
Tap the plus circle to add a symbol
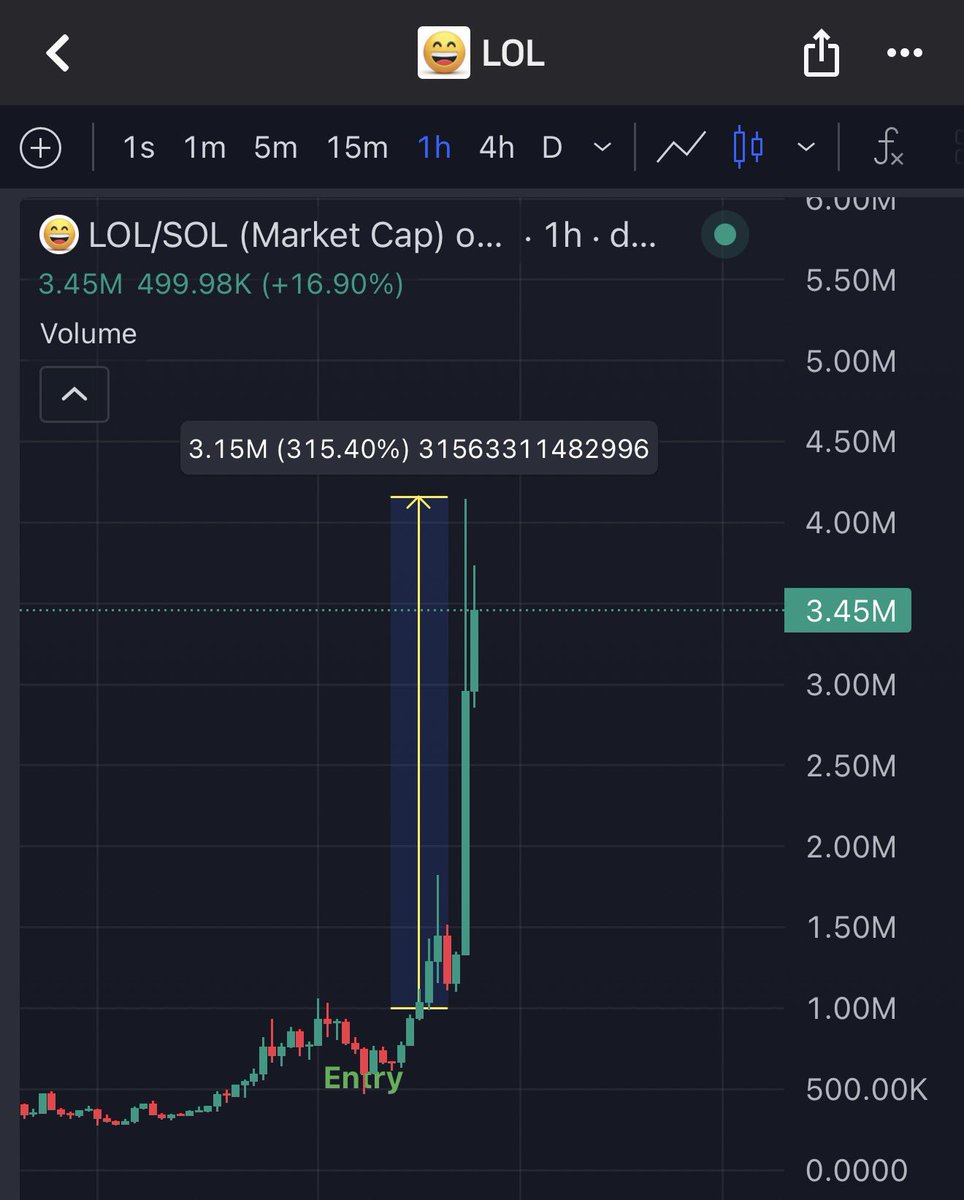(41, 149)
